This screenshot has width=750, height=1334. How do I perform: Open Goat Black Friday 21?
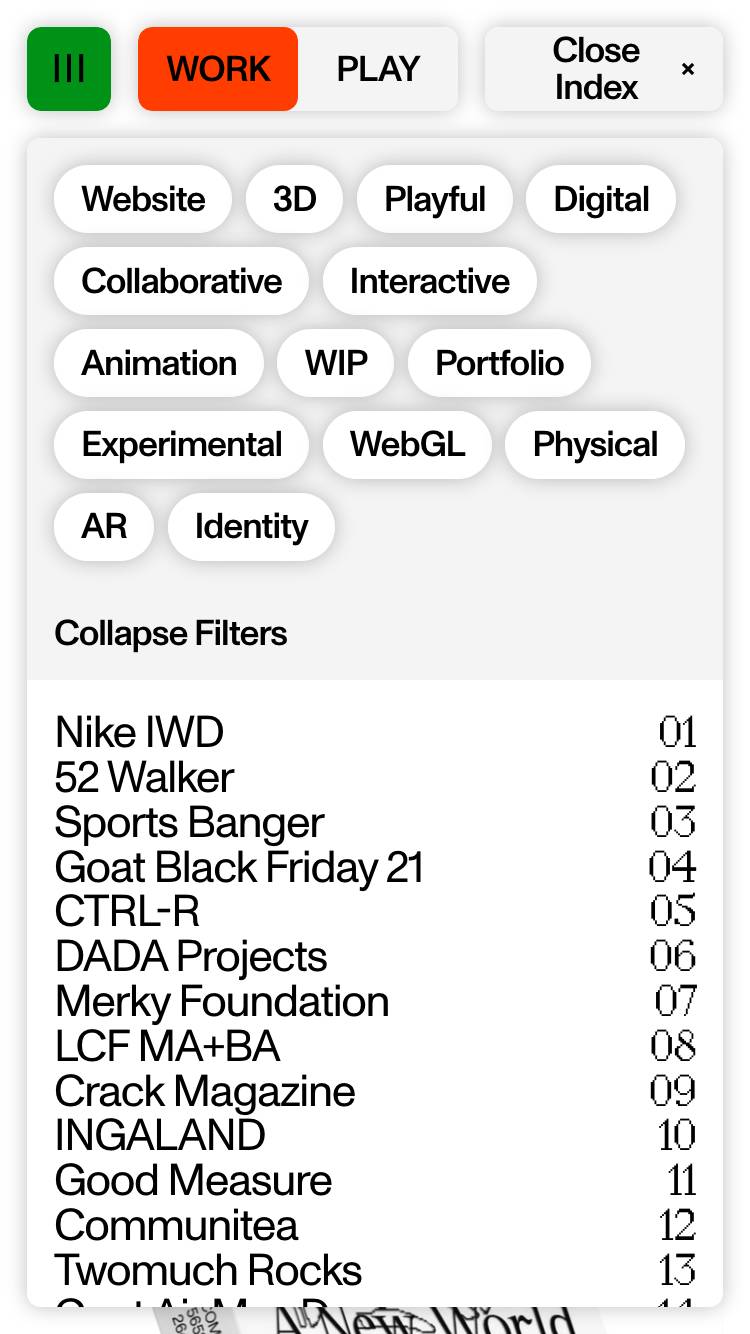375,867
